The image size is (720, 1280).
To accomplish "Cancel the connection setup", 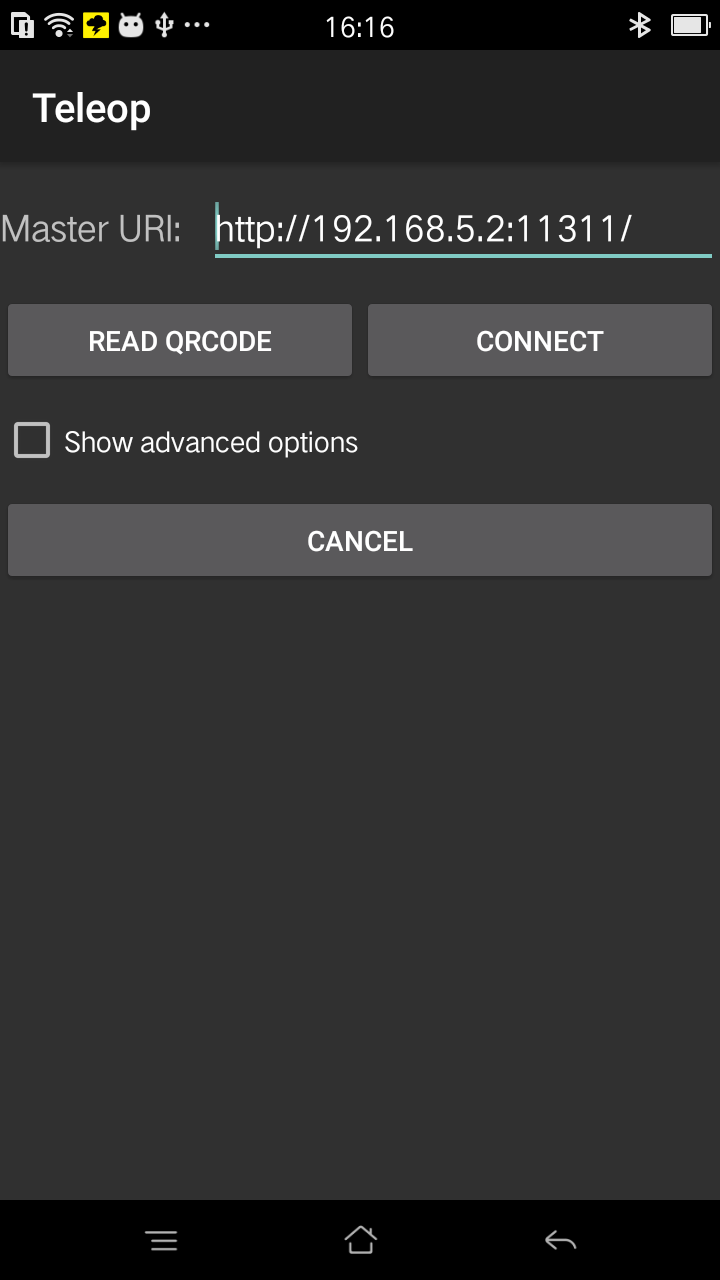I will point(360,541).
